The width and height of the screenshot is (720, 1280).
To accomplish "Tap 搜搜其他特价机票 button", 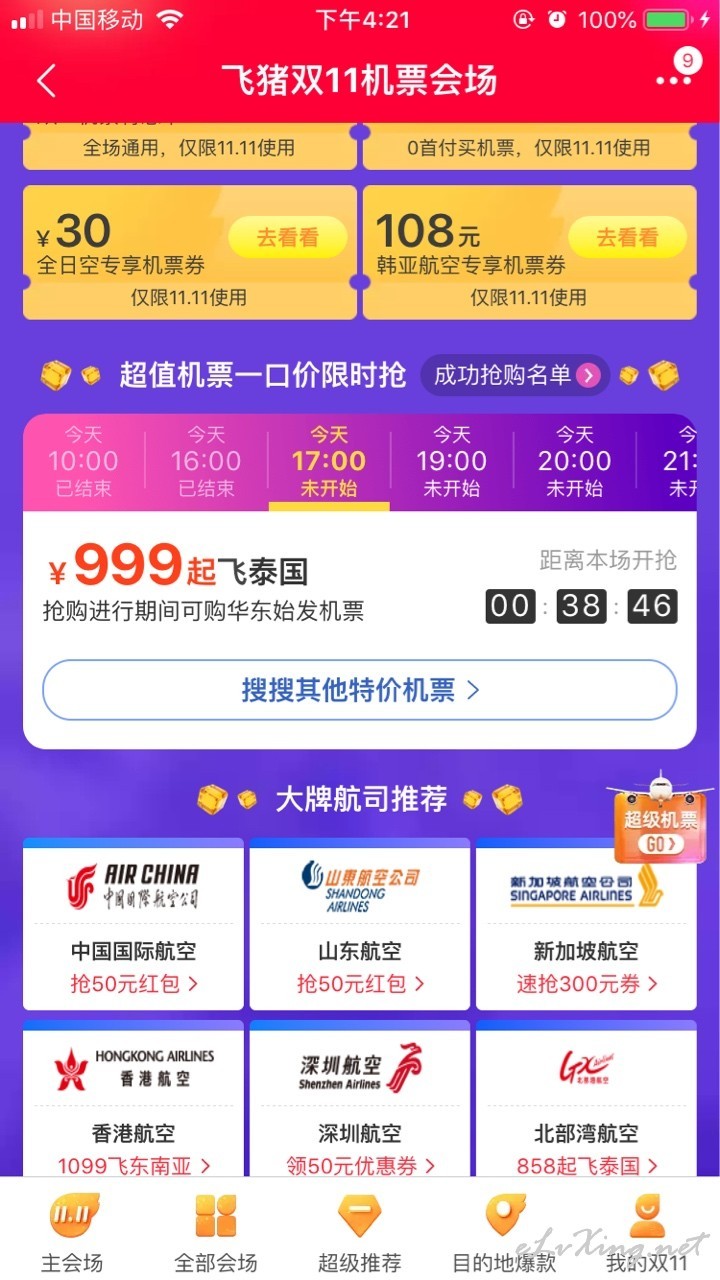I will pyautogui.click(x=360, y=690).
